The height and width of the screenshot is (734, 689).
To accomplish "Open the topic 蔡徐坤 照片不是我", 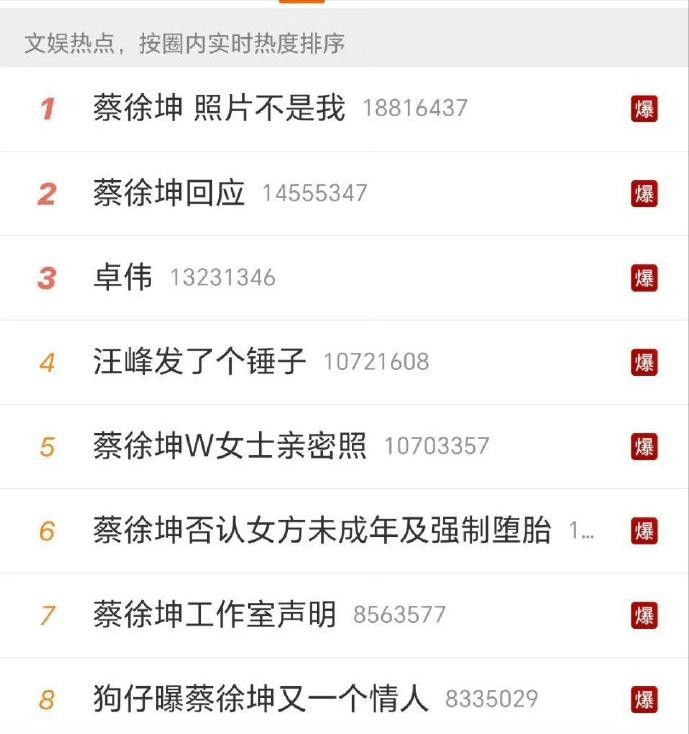I will coord(219,108).
